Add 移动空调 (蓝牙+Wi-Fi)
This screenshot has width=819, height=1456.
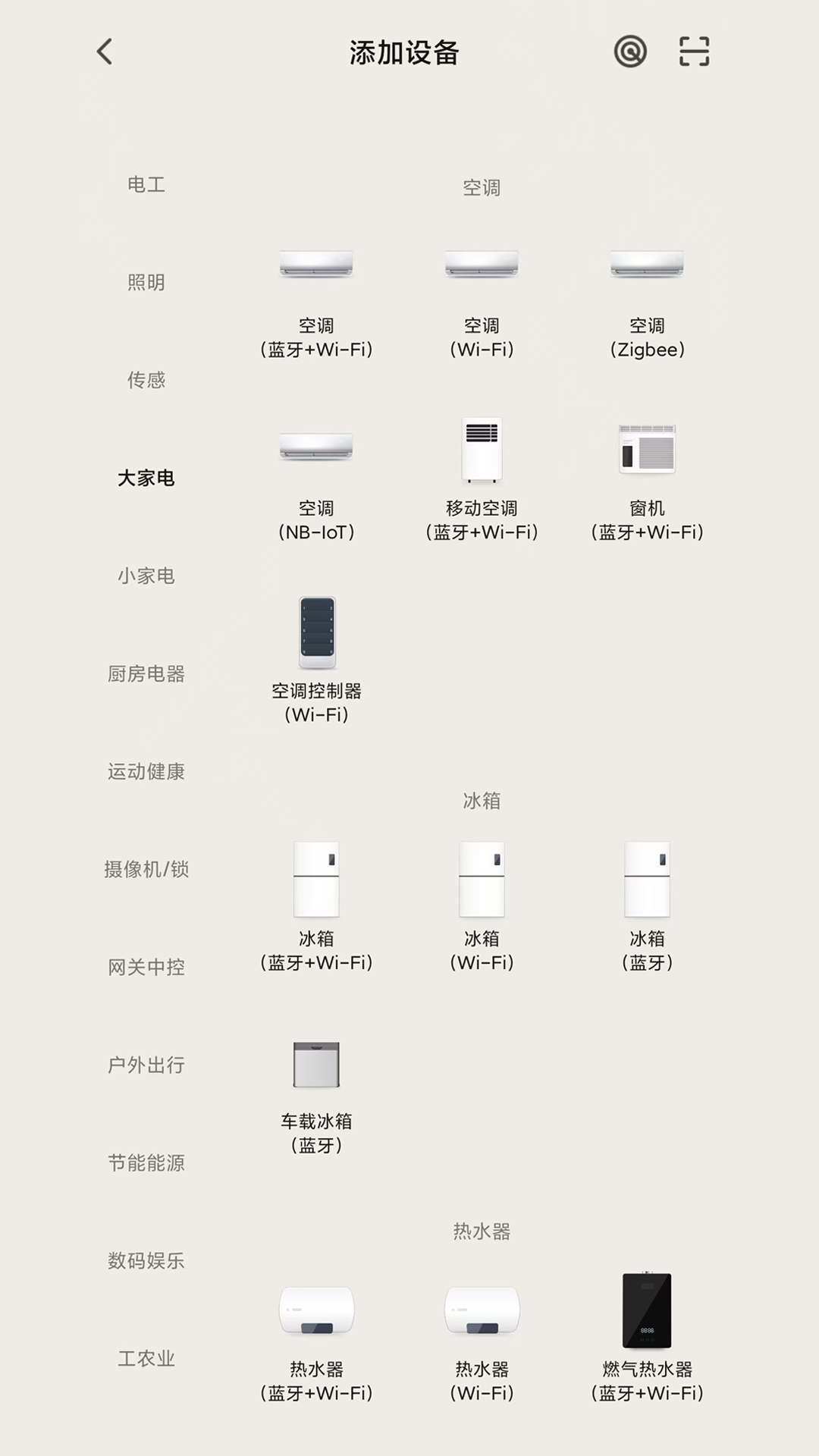click(482, 478)
